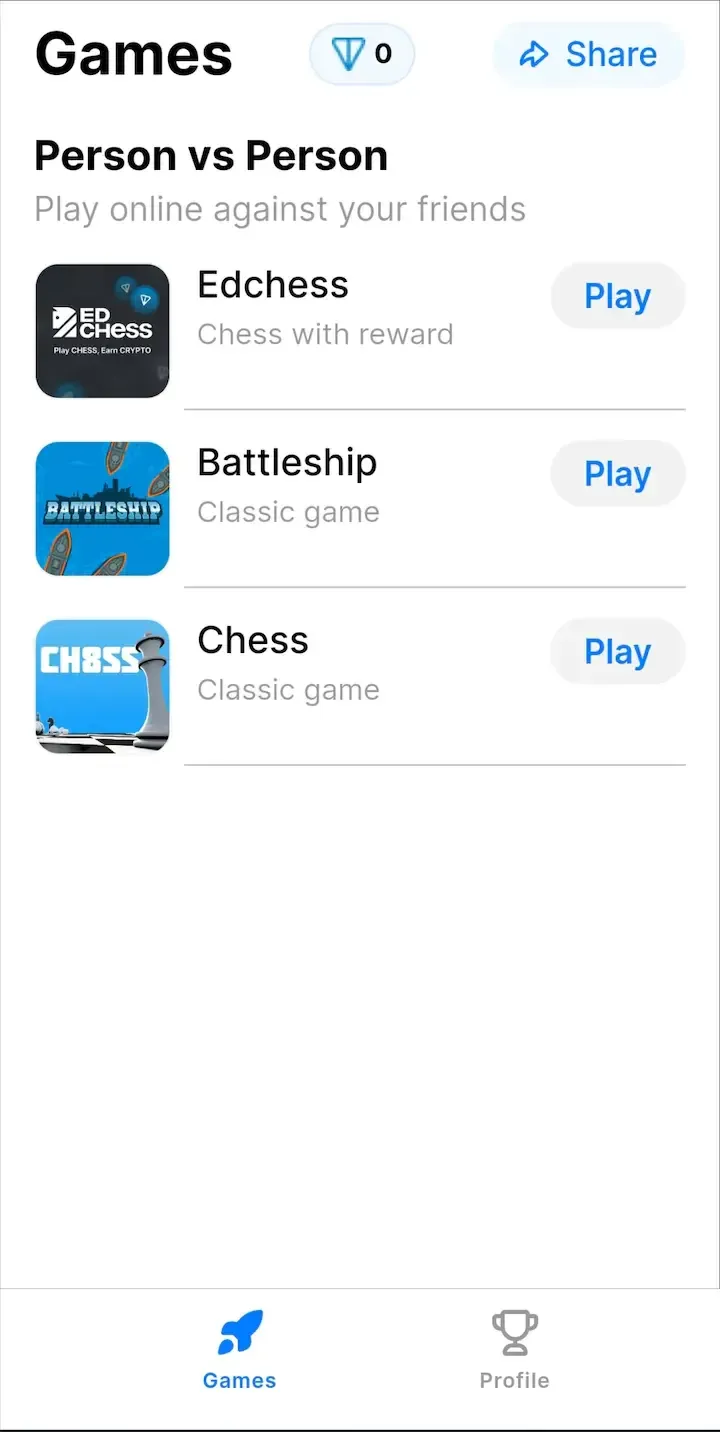Screen dimensions: 720x1432
Task: Tap the Battleship title text
Action: pos(287,462)
